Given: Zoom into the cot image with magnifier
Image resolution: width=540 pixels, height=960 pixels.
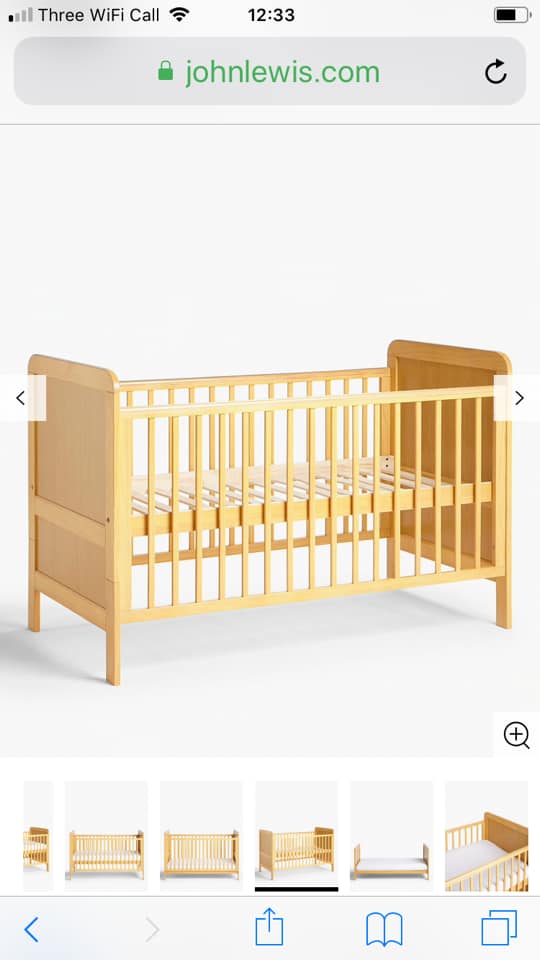Looking at the screenshot, I should [x=516, y=735].
